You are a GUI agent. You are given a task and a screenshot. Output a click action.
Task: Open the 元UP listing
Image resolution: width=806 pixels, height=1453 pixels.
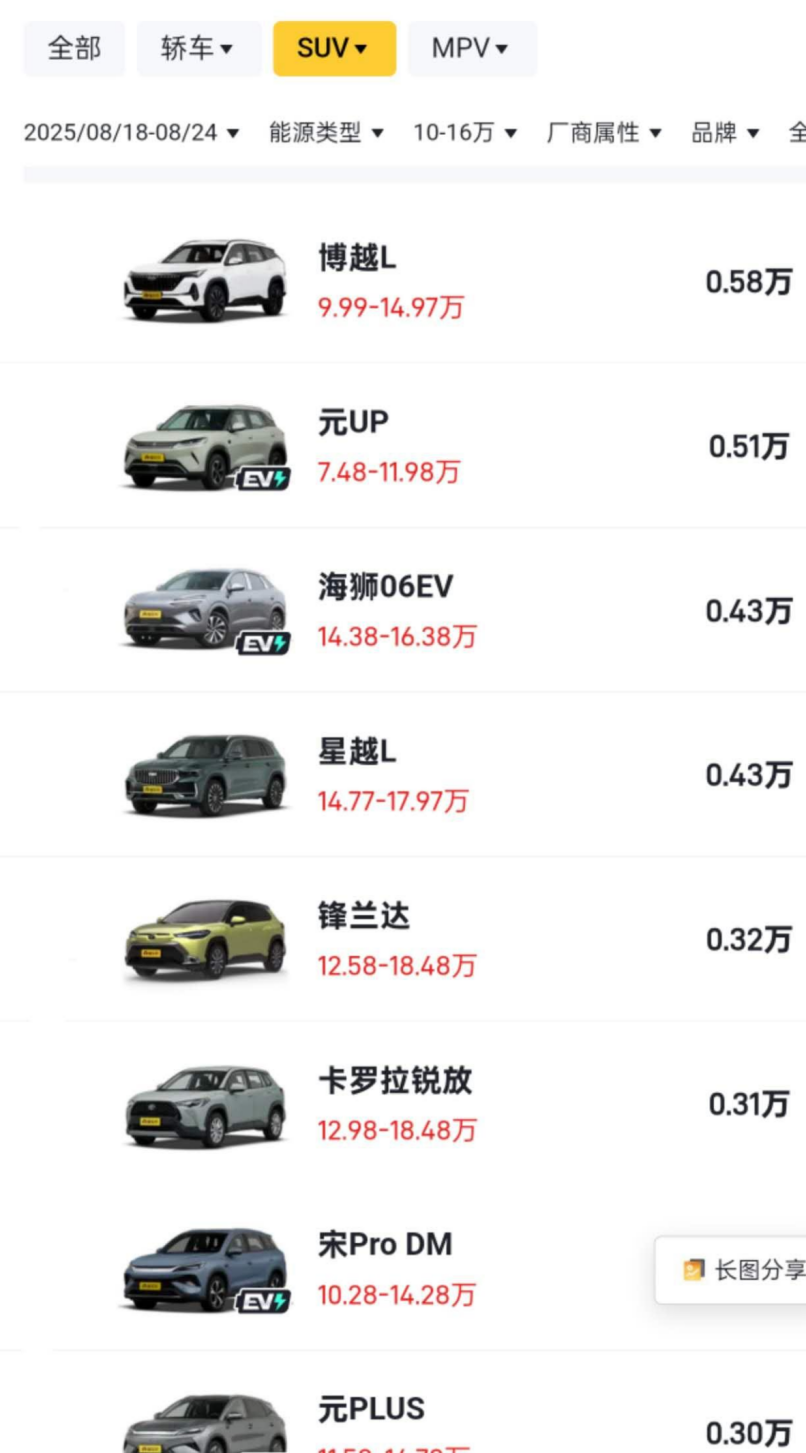(403, 446)
